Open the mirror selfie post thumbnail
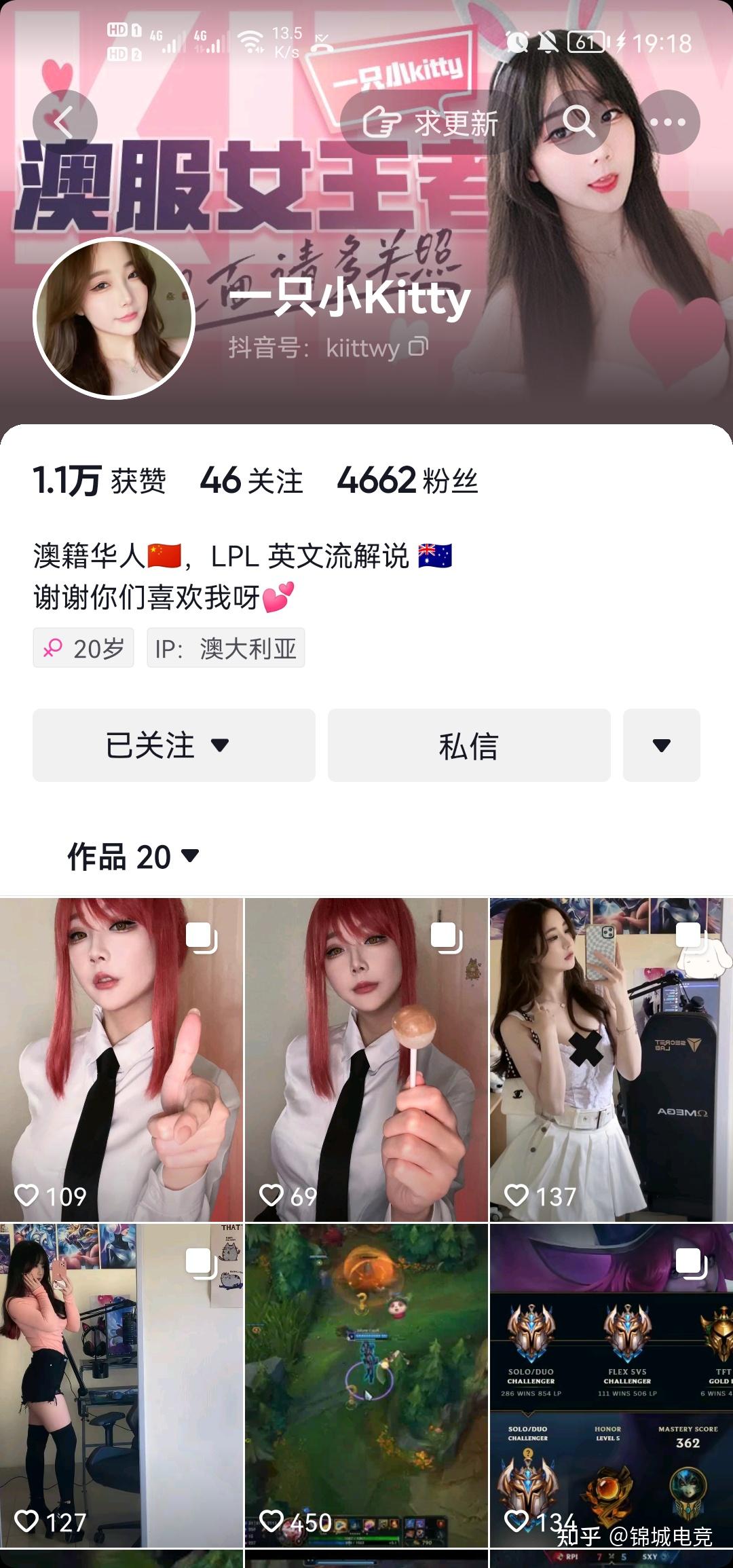This screenshot has height=1568, width=733. pos(609,1059)
